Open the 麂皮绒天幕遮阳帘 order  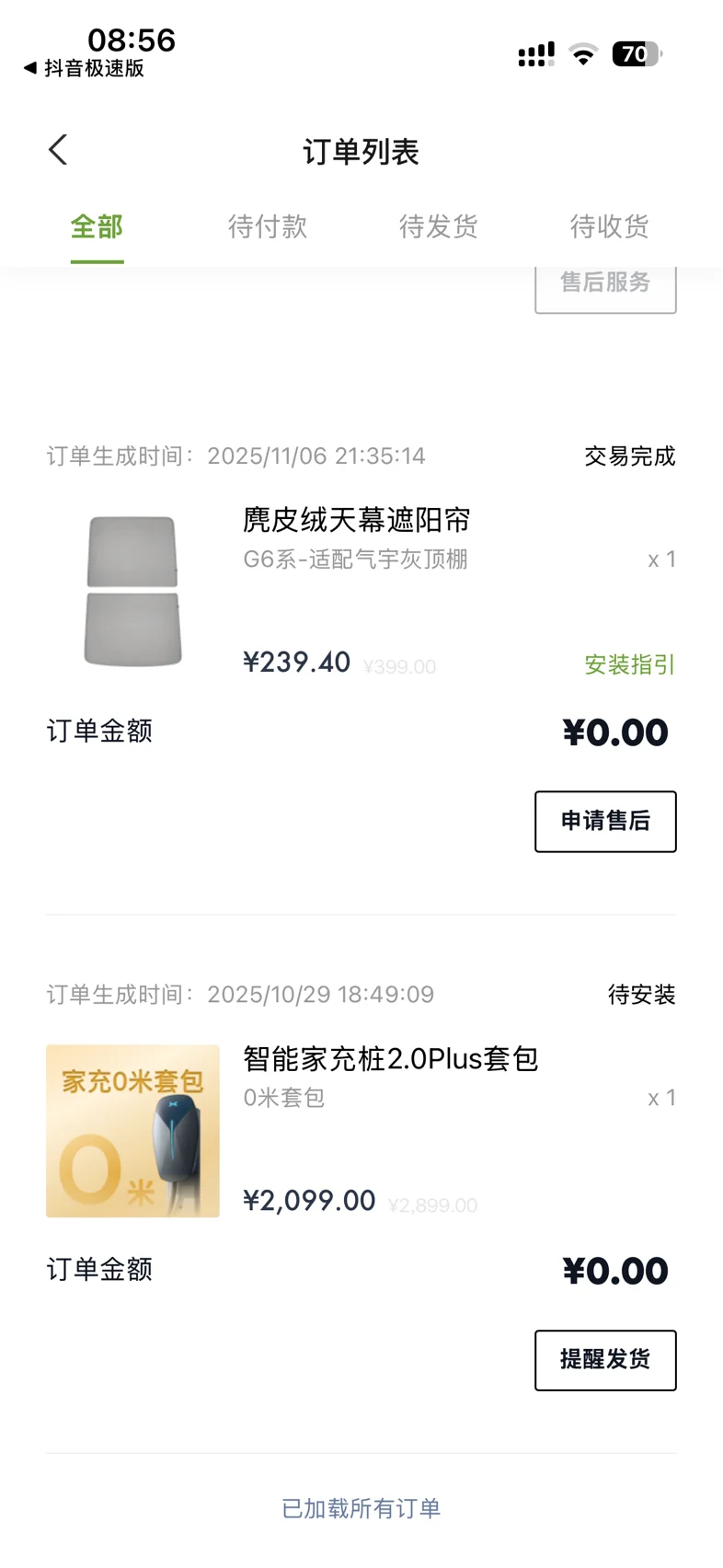pos(357,520)
